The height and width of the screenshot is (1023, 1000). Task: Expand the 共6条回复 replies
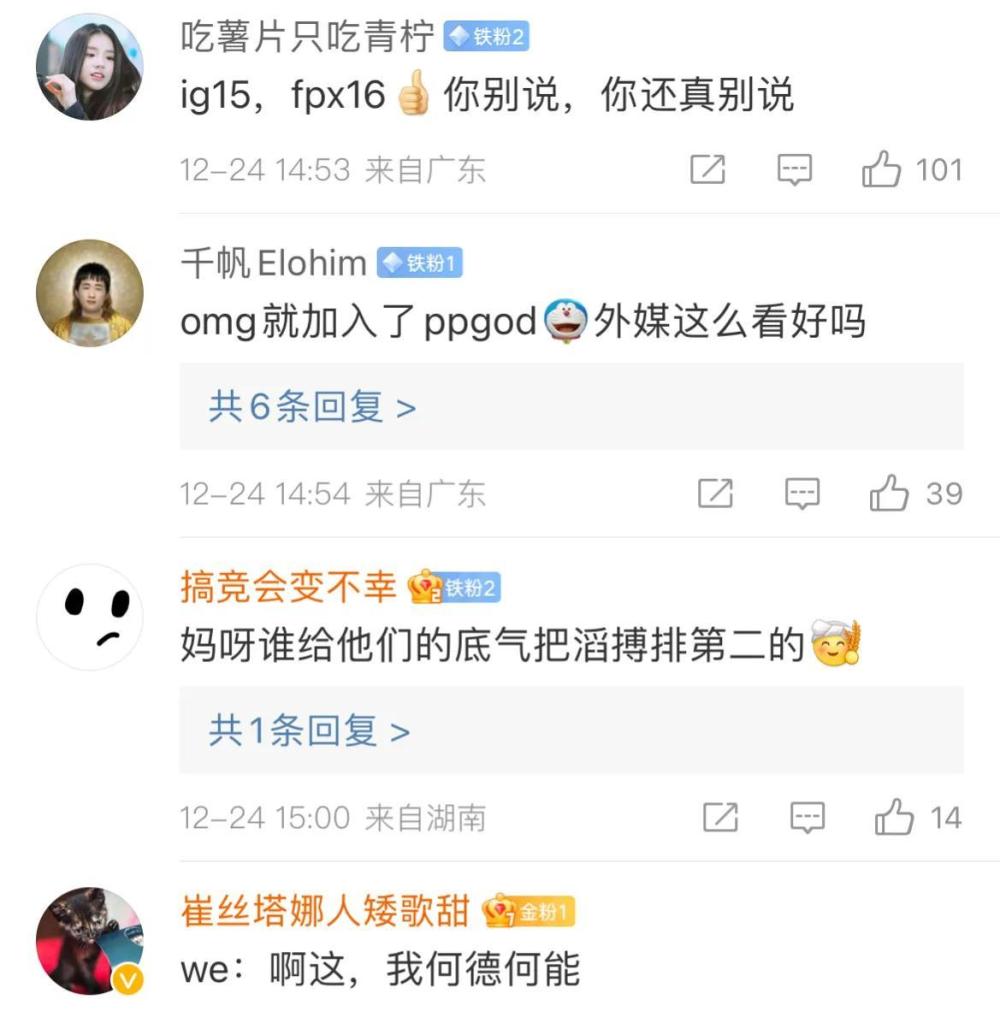pos(312,407)
